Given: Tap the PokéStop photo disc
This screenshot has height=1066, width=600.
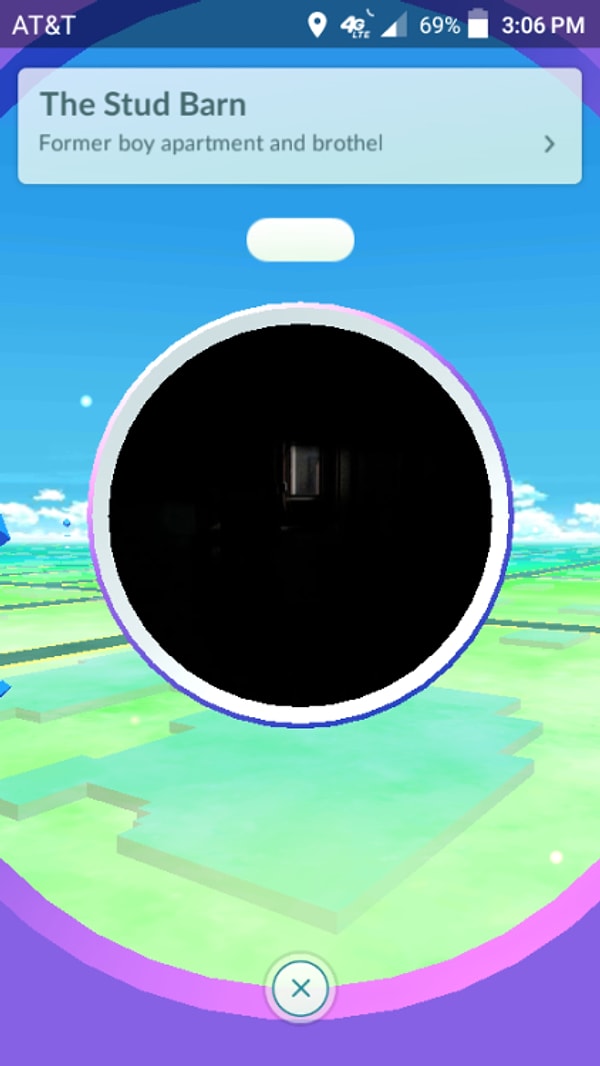Looking at the screenshot, I should (x=300, y=515).
